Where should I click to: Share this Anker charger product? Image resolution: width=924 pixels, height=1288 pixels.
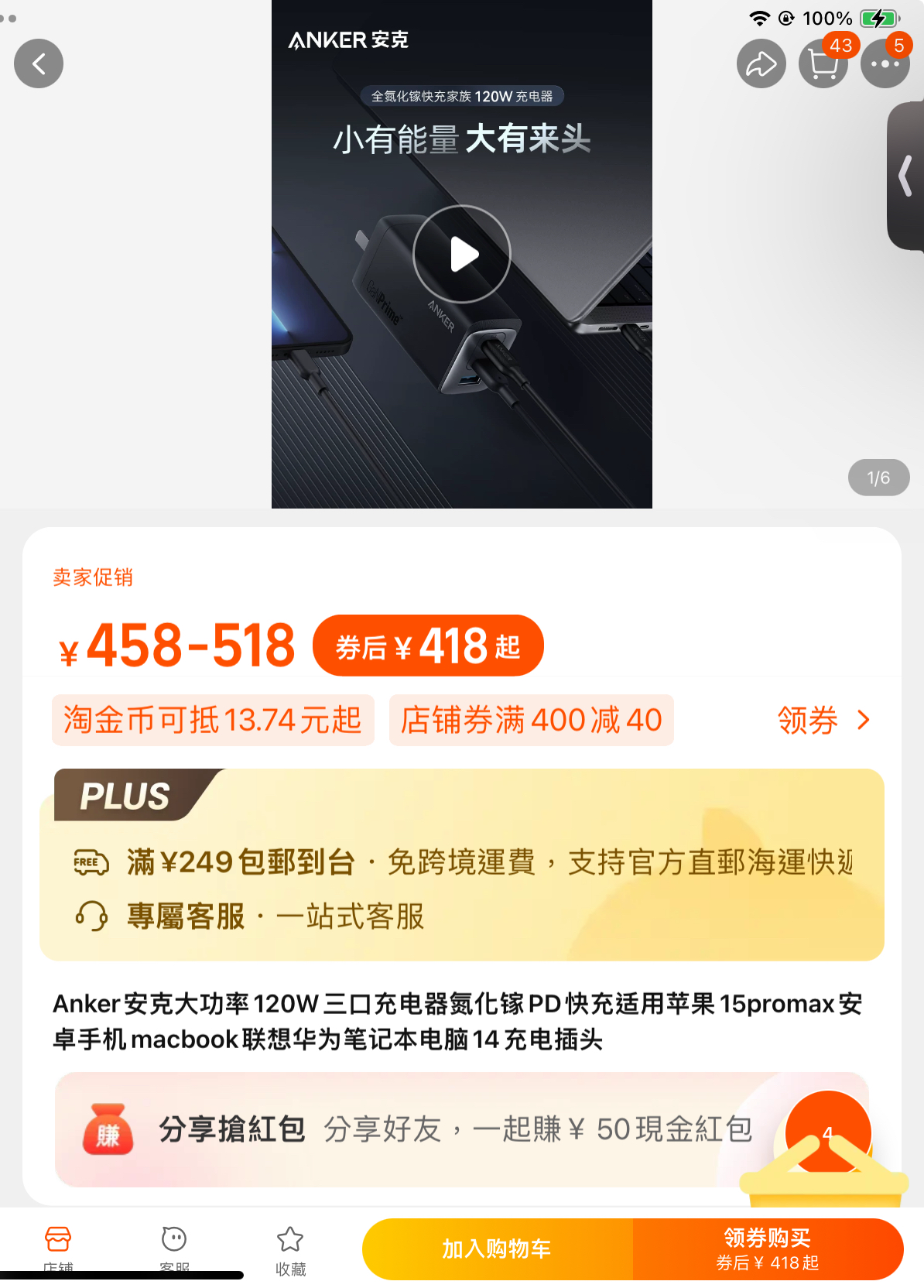(761, 63)
